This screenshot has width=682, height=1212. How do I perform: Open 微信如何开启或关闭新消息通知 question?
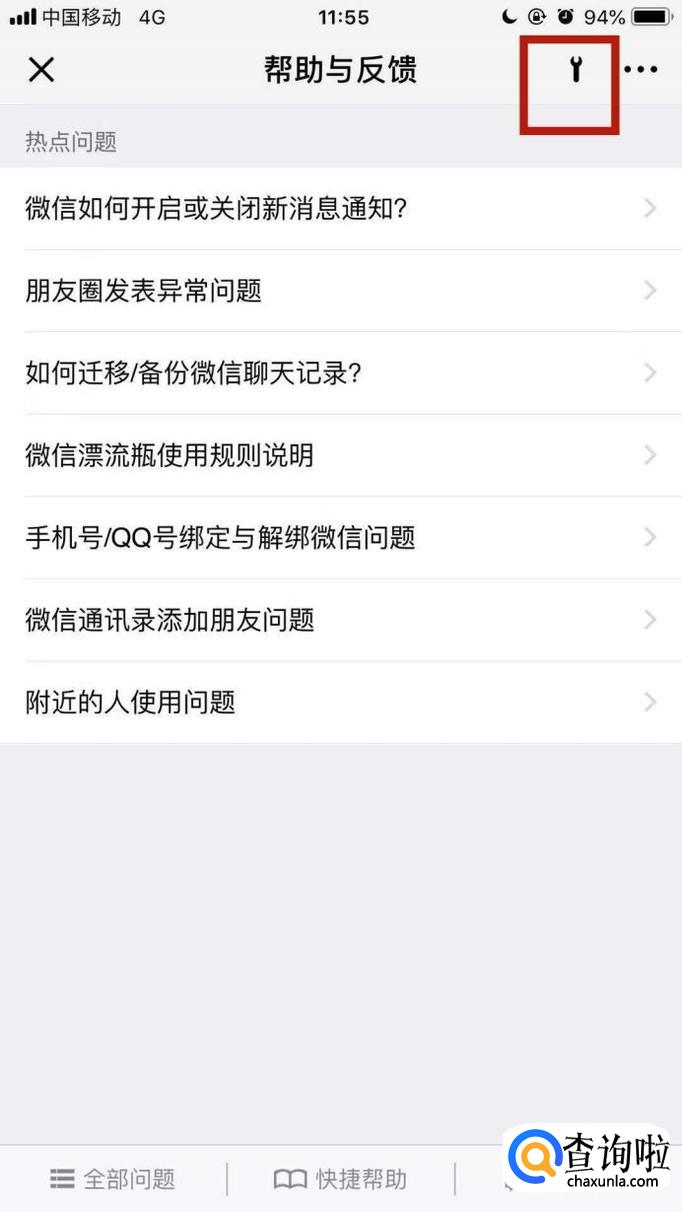[x=340, y=209]
